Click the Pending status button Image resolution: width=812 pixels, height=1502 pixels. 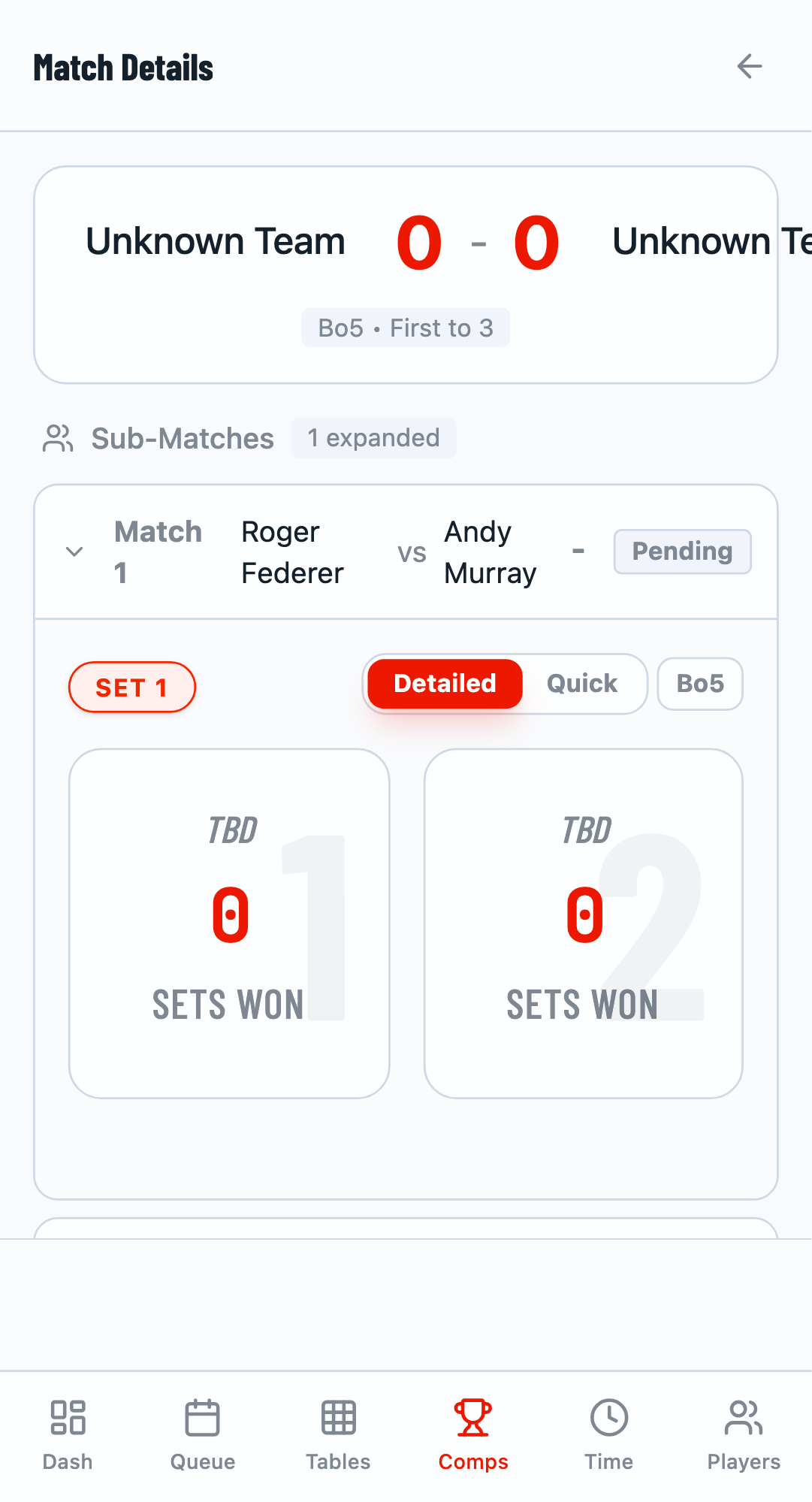(682, 551)
